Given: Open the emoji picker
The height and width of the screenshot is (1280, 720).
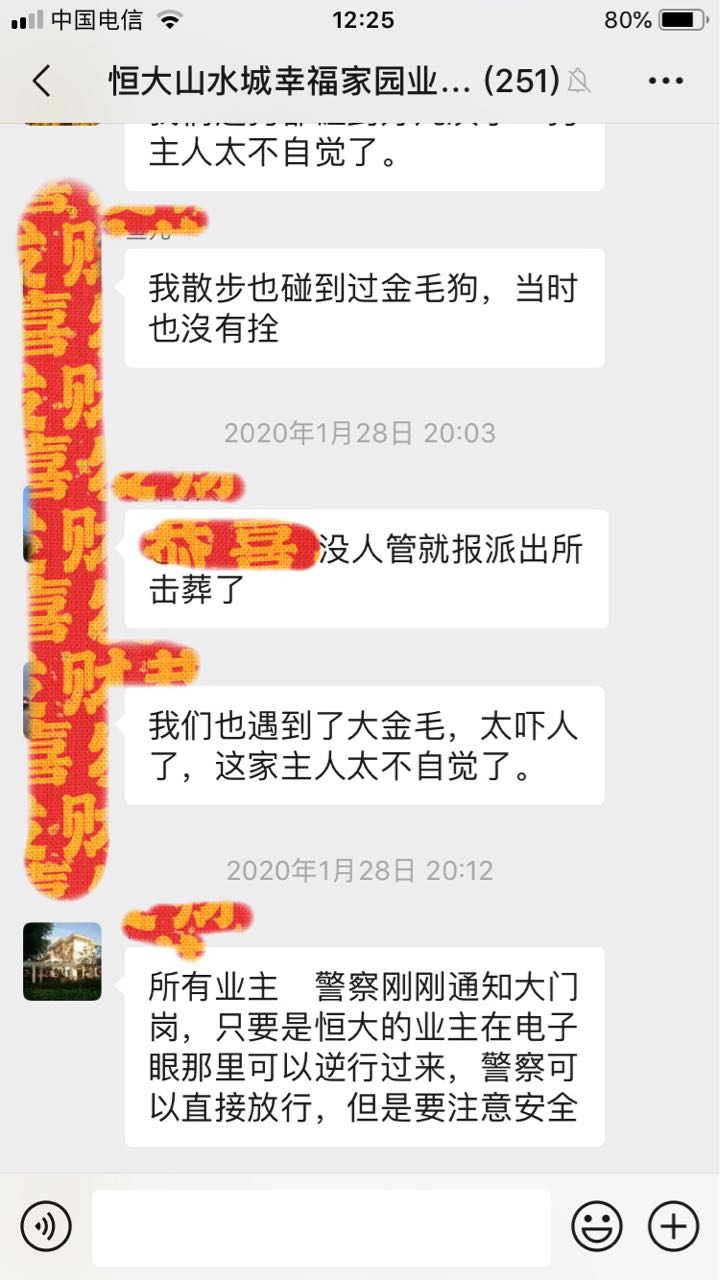Looking at the screenshot, I should pyautogui.click(x=596, y=1226).
